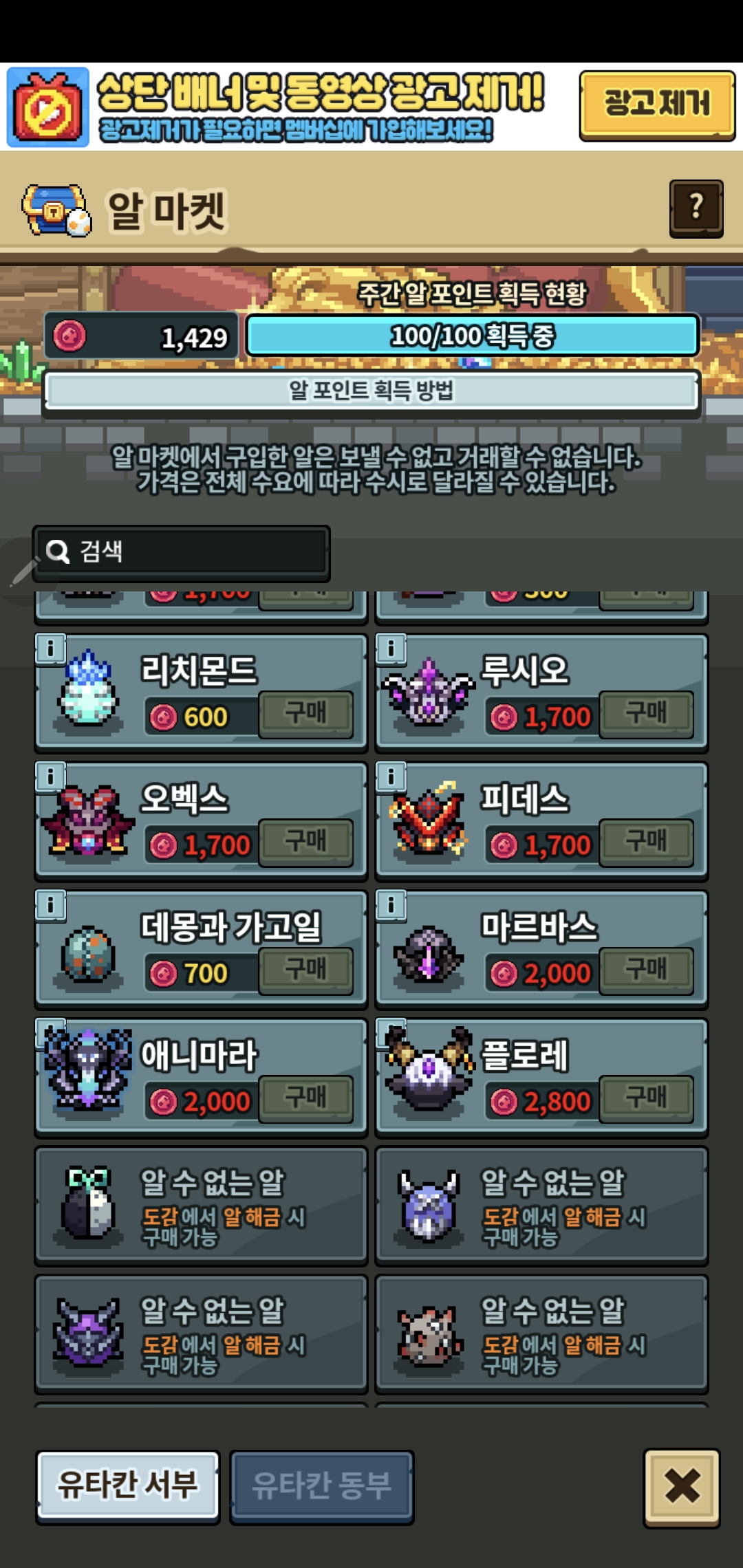Tap 구매 next to 피데스

[x=646, y=842]
